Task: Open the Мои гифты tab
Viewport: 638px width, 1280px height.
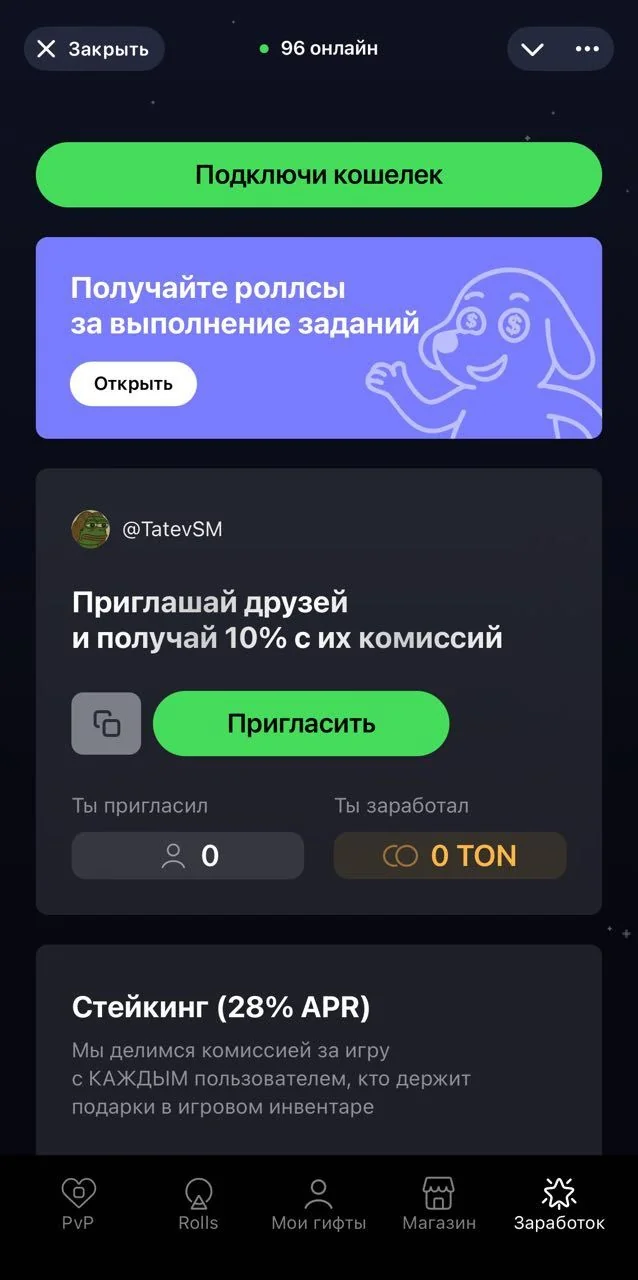Action: [x=319, y=1204]
